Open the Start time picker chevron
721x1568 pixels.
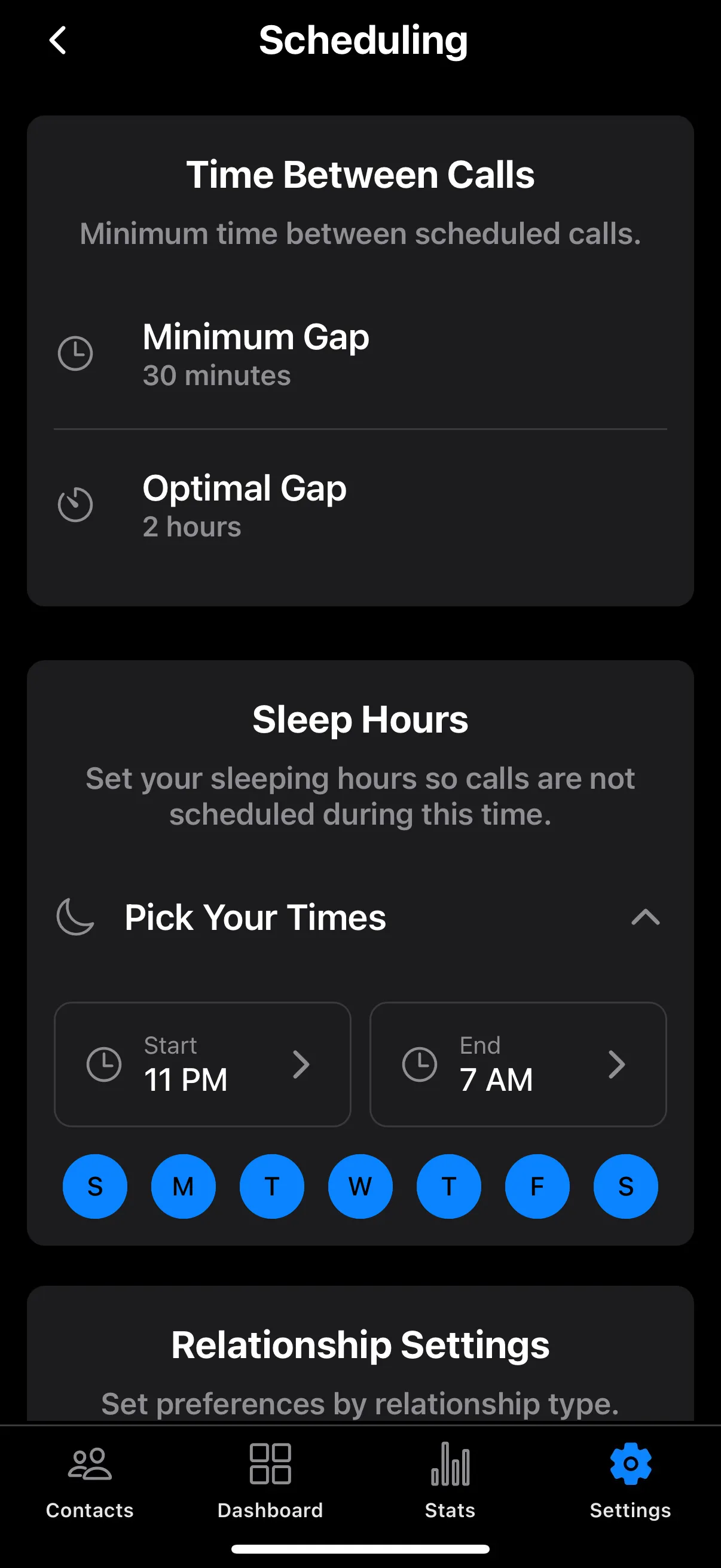(303, 1064)
